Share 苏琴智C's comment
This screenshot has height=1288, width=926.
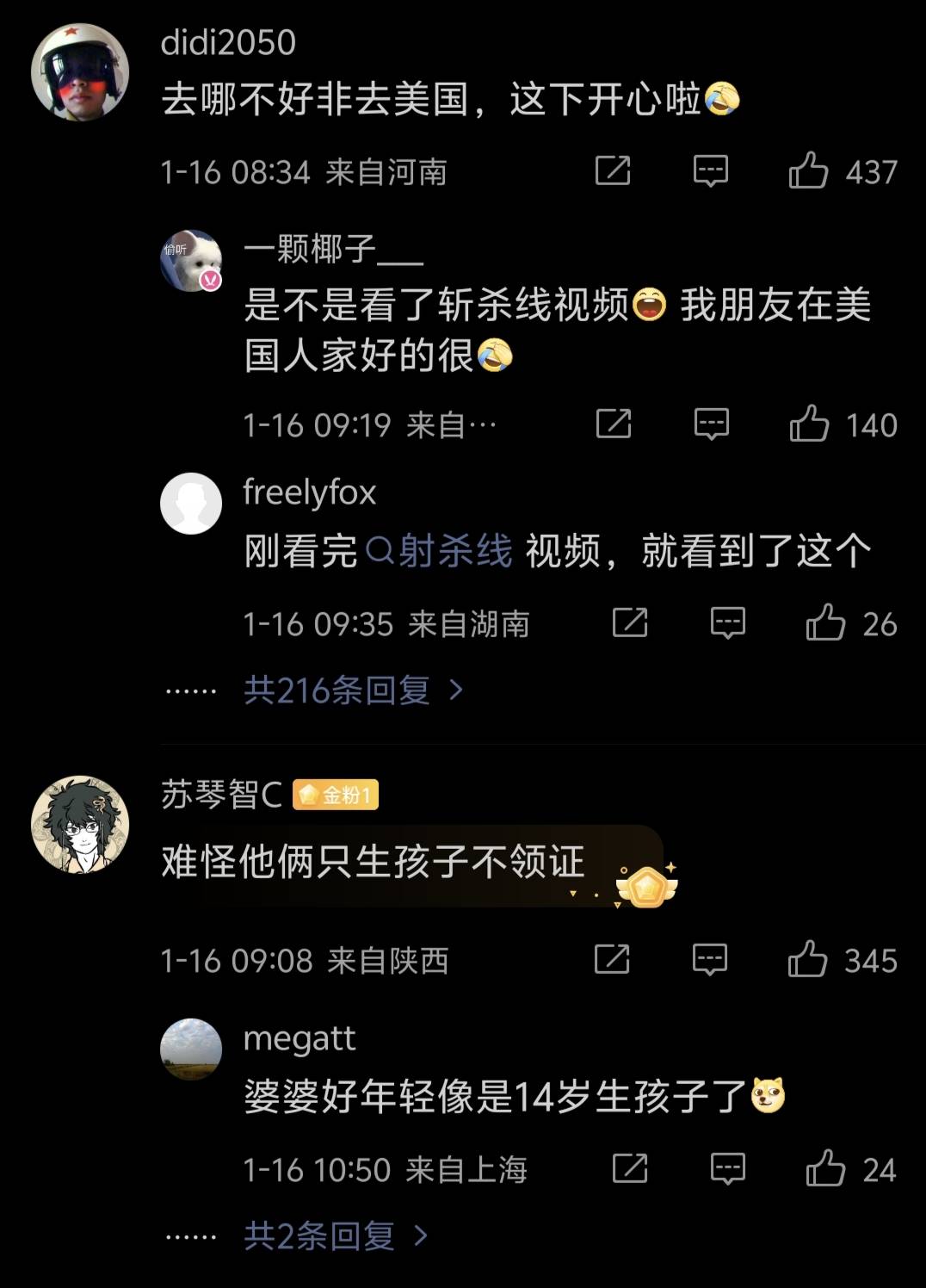click(x=612, y=960)
